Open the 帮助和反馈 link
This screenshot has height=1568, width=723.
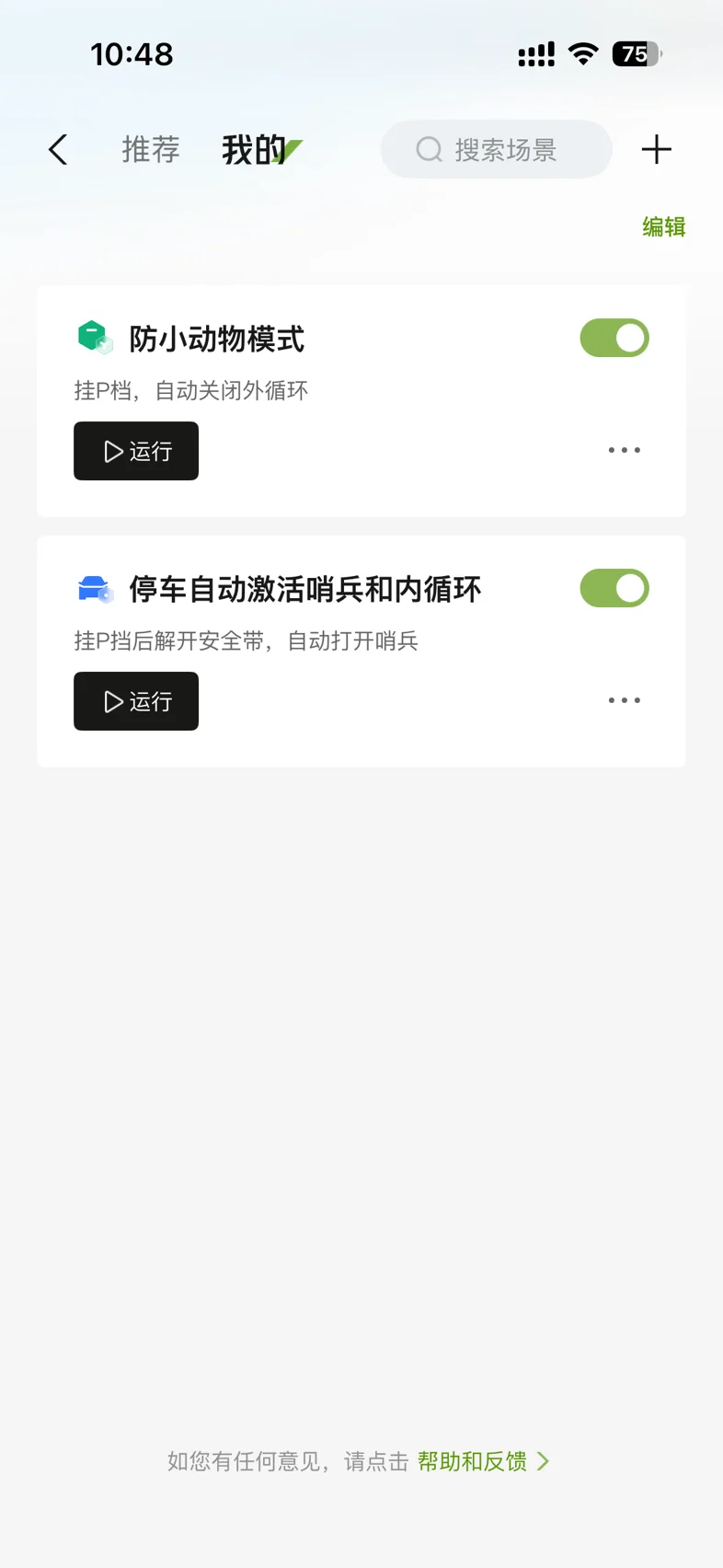[482, 1461]
